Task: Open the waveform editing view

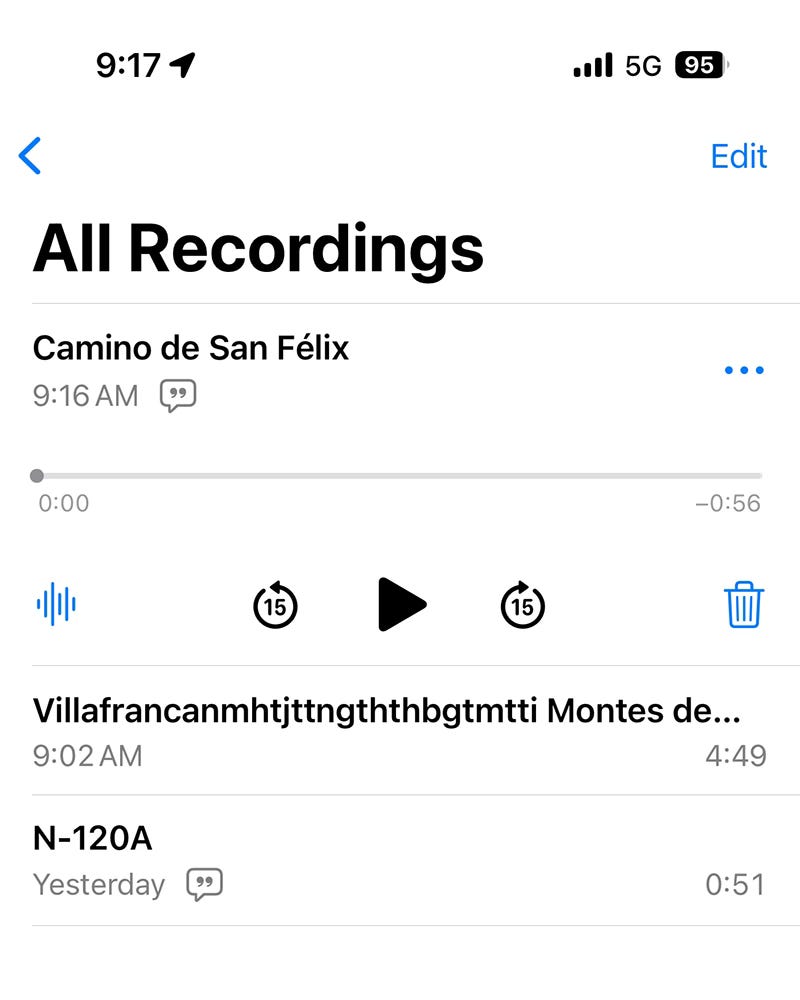Action: point(57,604)
